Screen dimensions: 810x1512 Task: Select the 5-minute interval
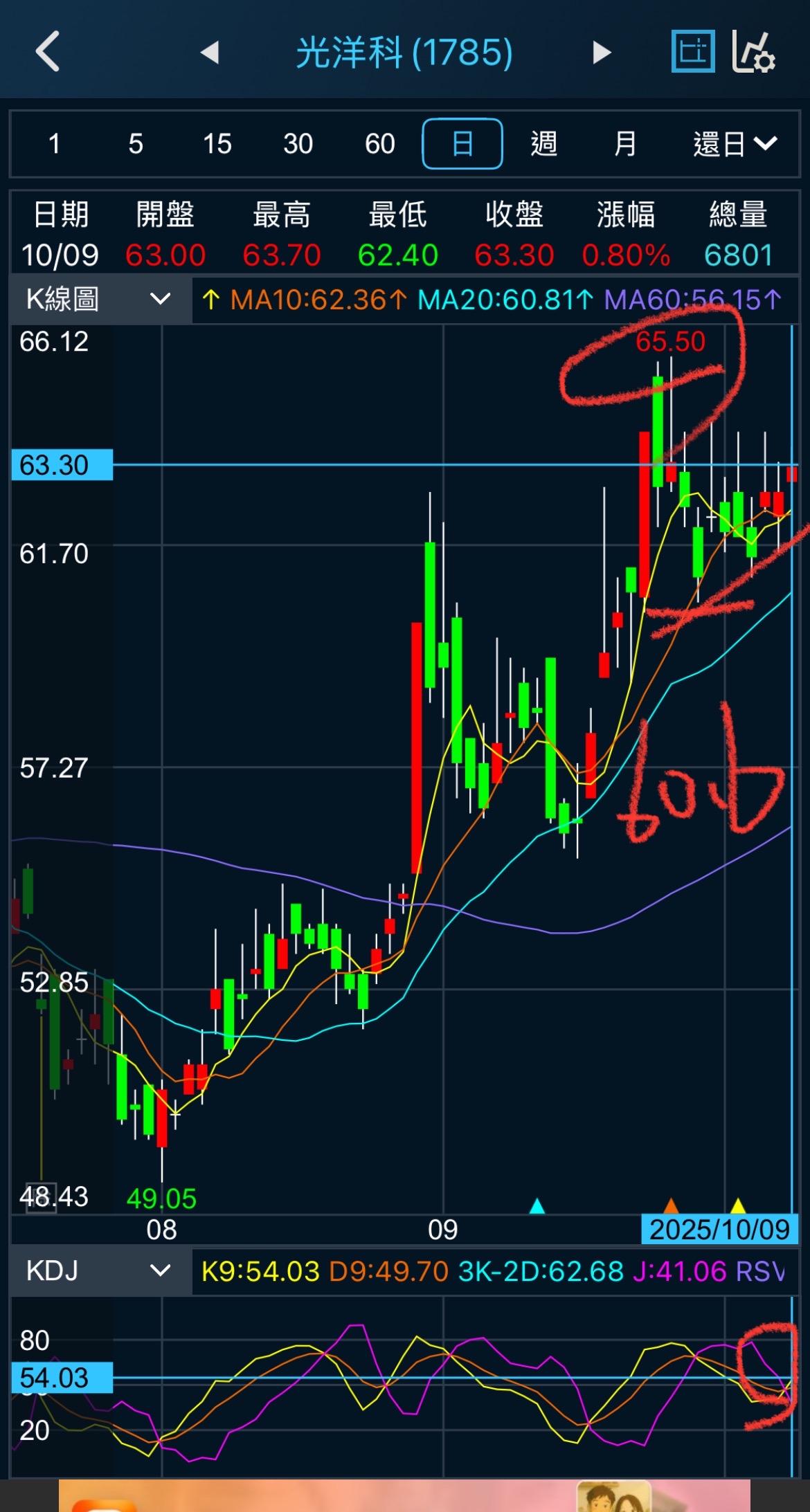[x=136, y=144]
